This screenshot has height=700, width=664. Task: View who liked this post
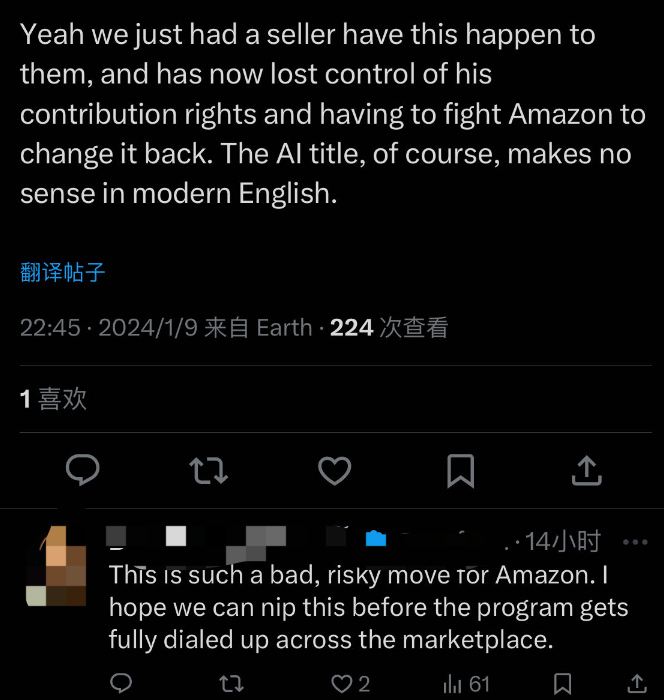pos(53,399)
